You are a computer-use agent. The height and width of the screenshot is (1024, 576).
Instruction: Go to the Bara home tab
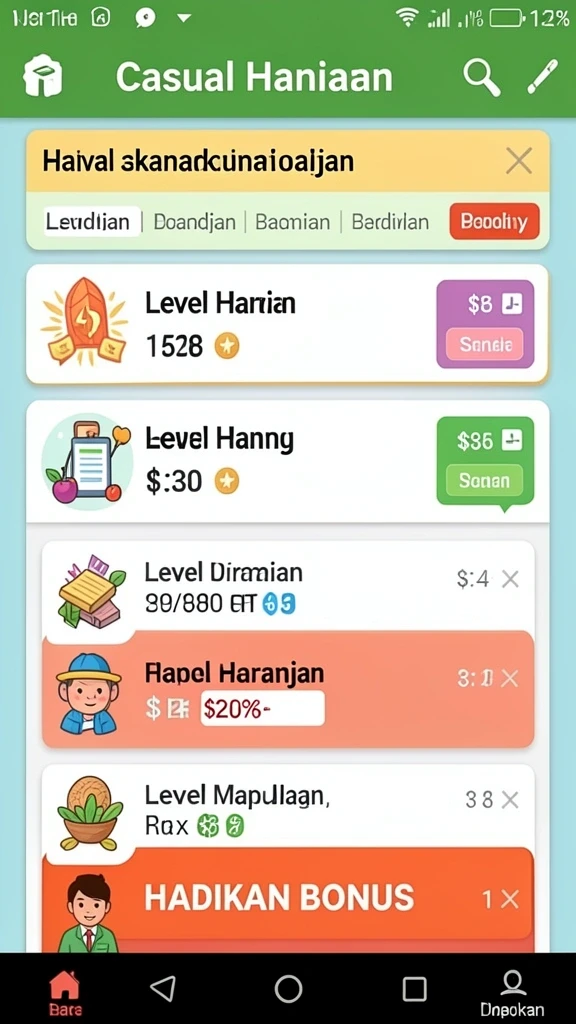click(x=65, y=993)
